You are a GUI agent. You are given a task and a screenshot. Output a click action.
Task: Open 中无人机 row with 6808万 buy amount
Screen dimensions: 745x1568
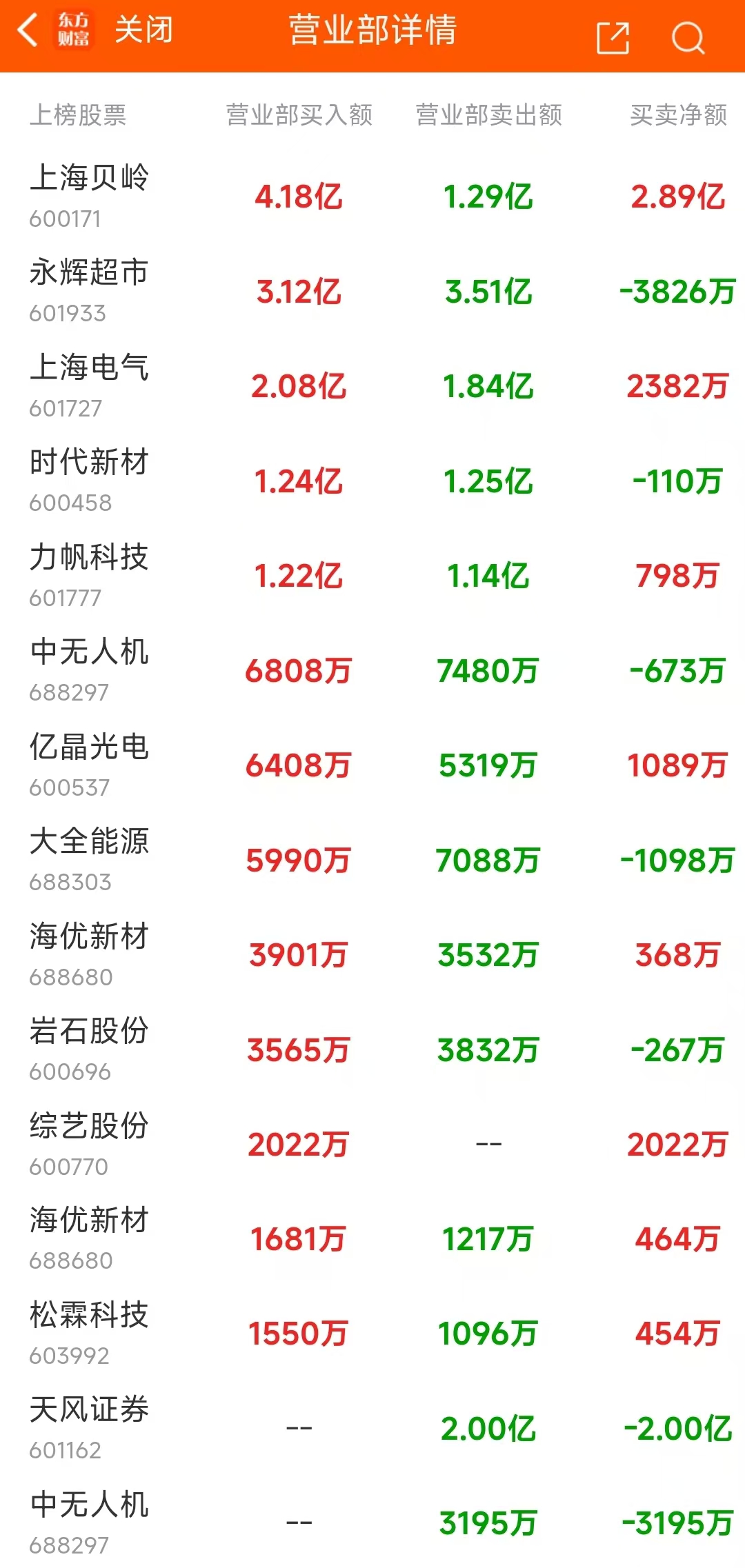(372, 670)
